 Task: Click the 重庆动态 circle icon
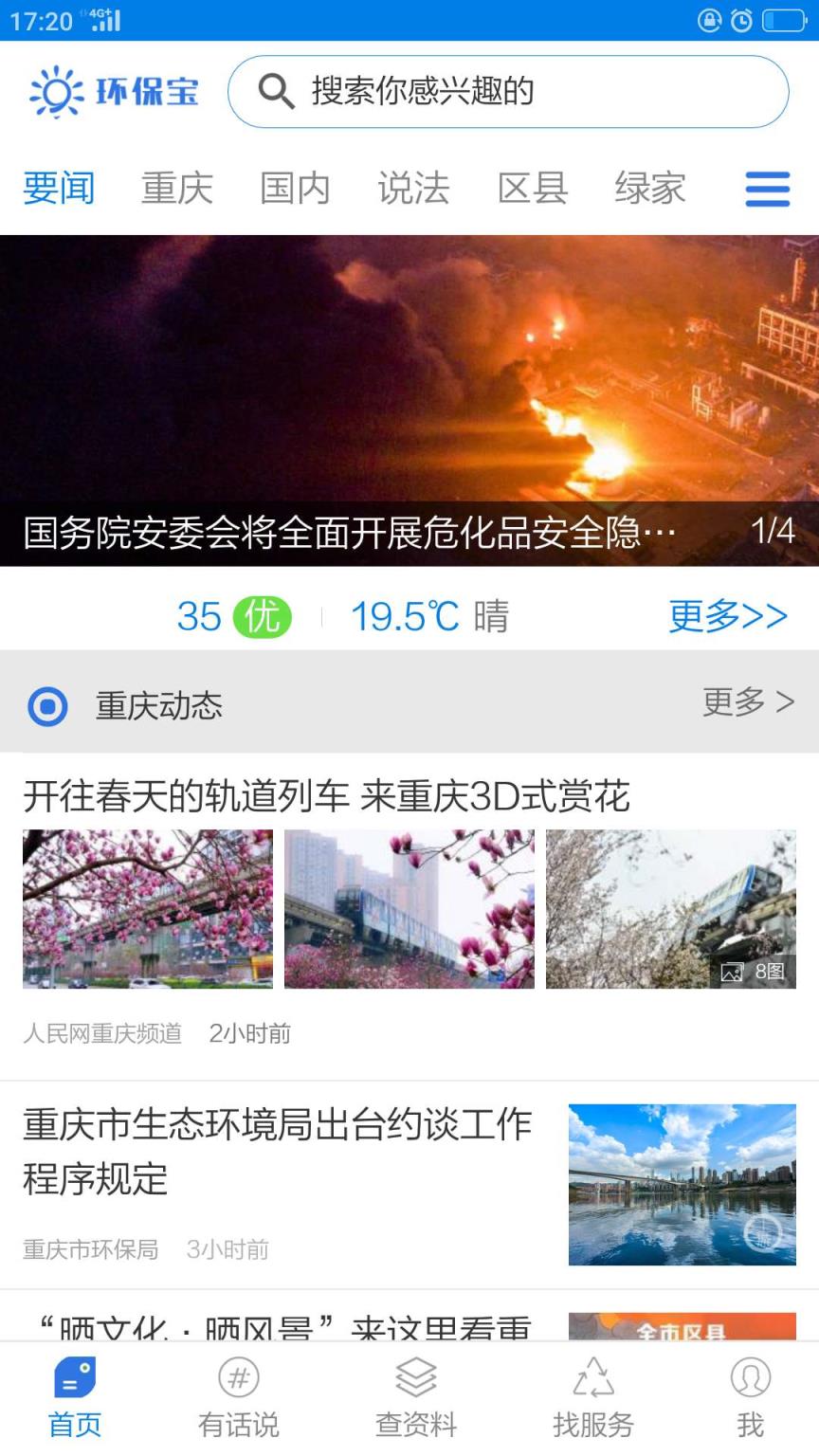click(47, 706)
